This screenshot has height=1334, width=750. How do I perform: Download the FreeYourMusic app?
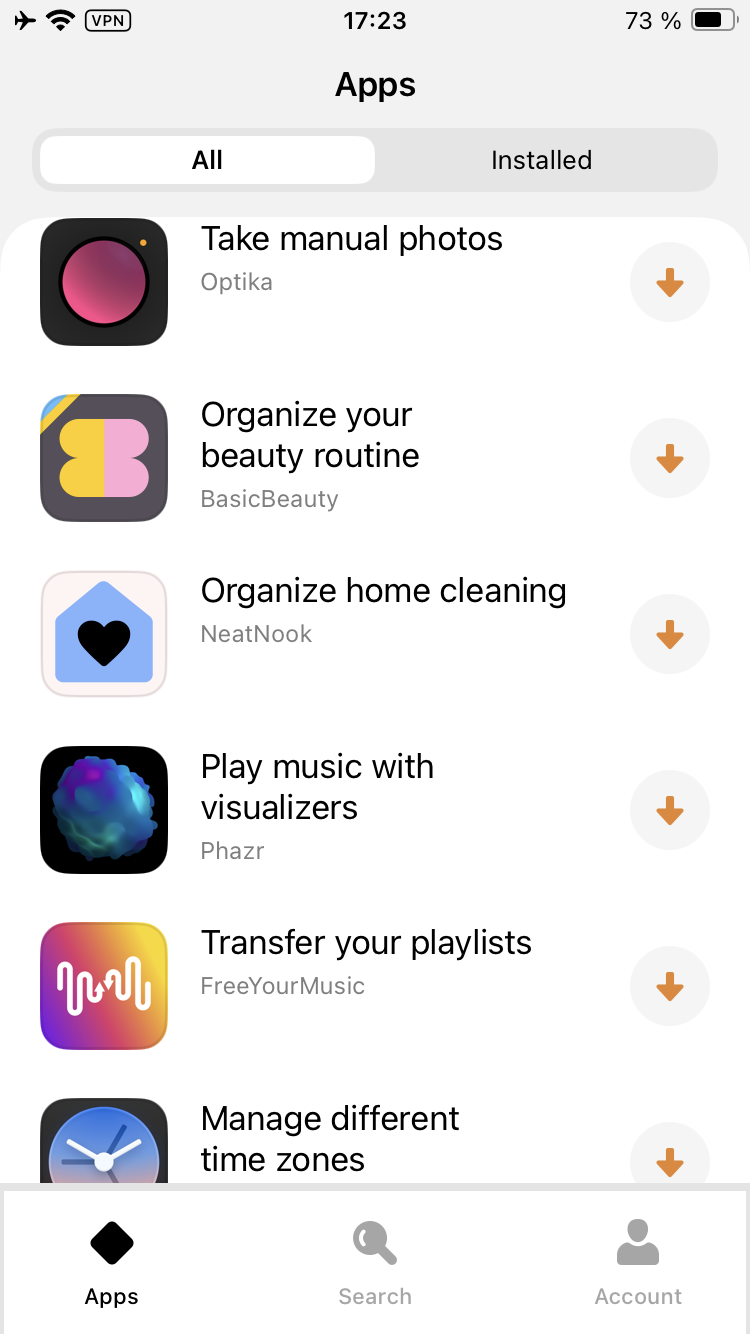[x=669, y=986]
